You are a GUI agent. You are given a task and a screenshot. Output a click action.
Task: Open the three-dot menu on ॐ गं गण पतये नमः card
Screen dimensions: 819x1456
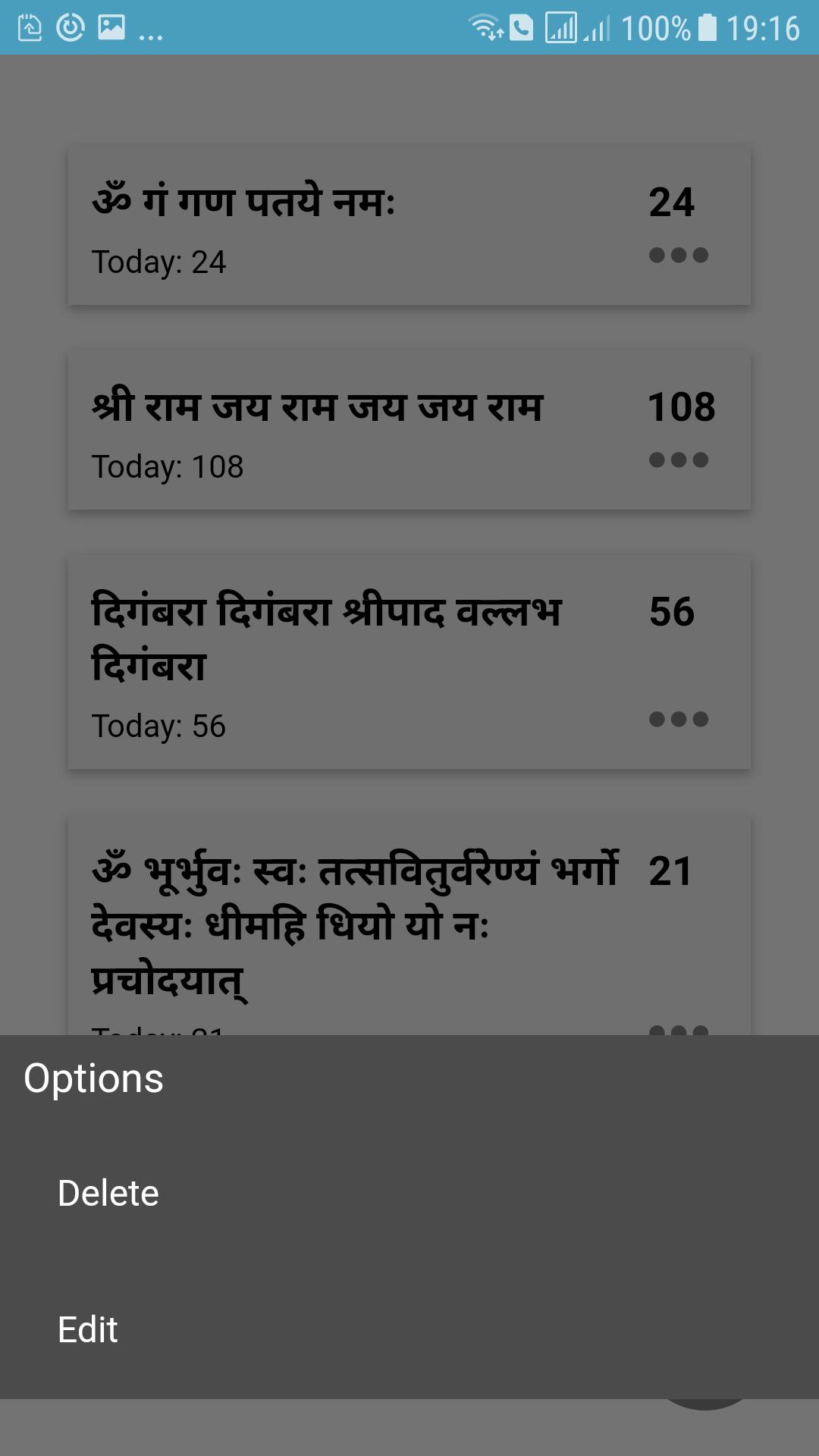pyautogui.click(x=679, y=256)
